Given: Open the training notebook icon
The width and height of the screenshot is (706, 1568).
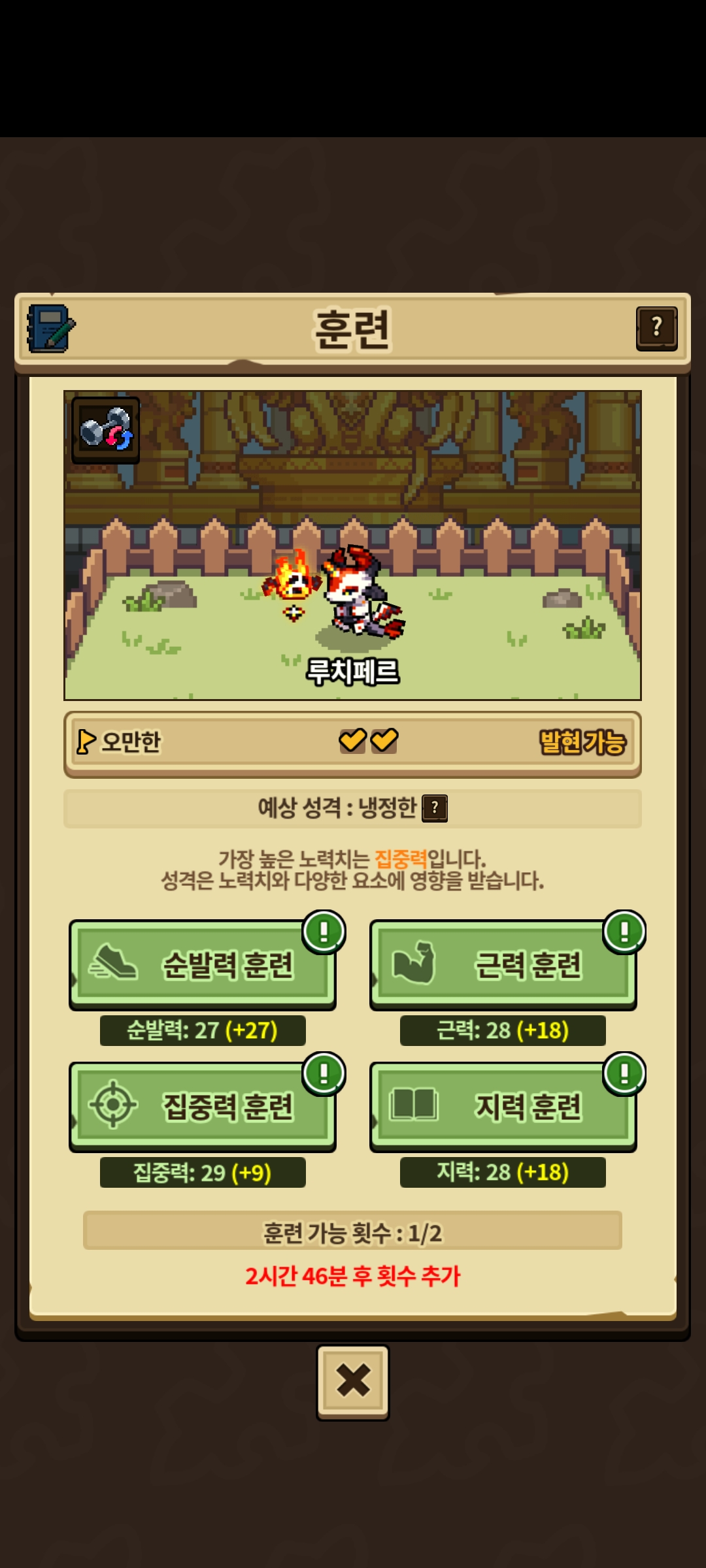Looking at the screenshot, I should pyautogui.click(x=51, y=329).
